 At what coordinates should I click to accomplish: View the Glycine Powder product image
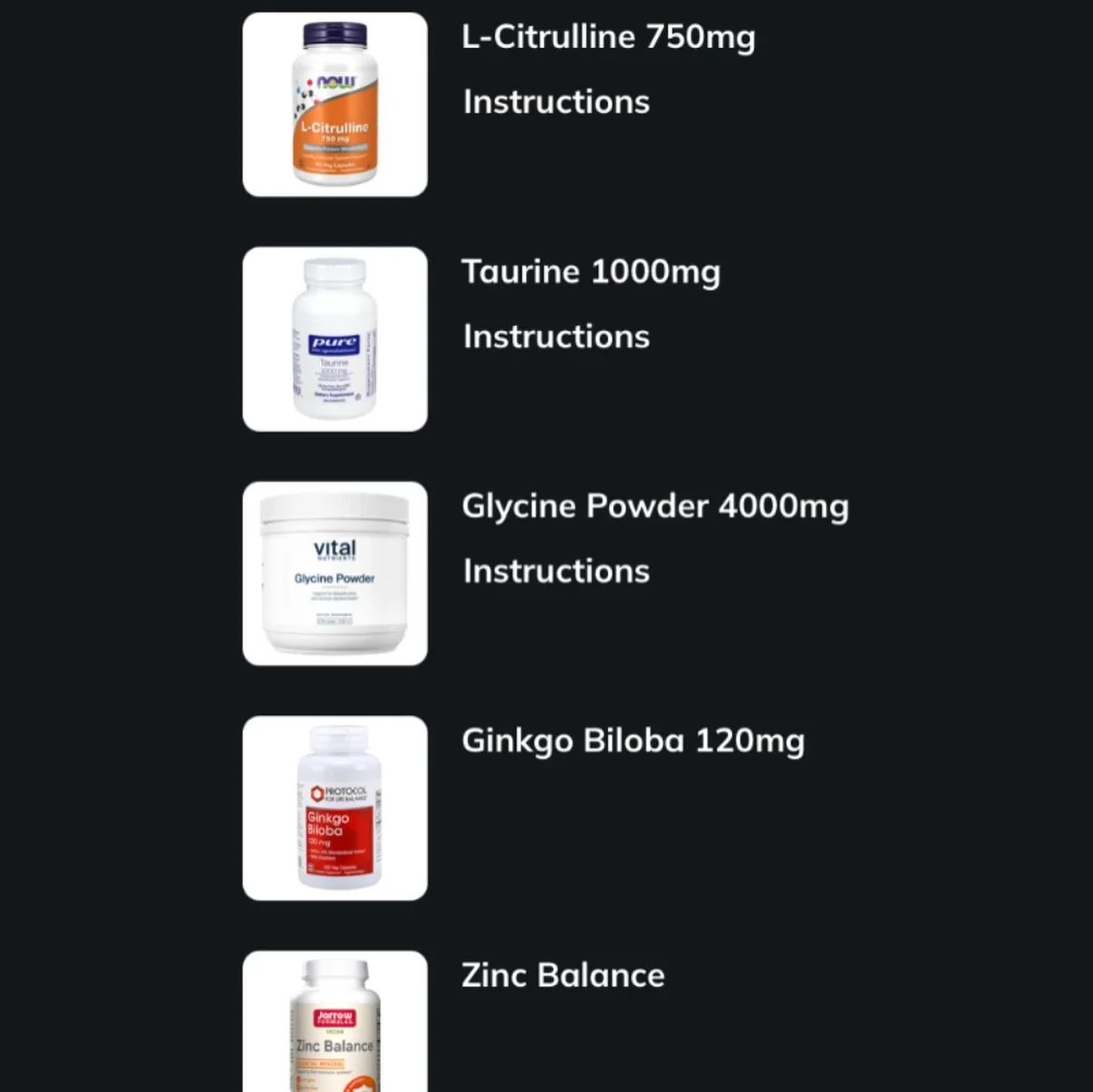pos(334,574)
